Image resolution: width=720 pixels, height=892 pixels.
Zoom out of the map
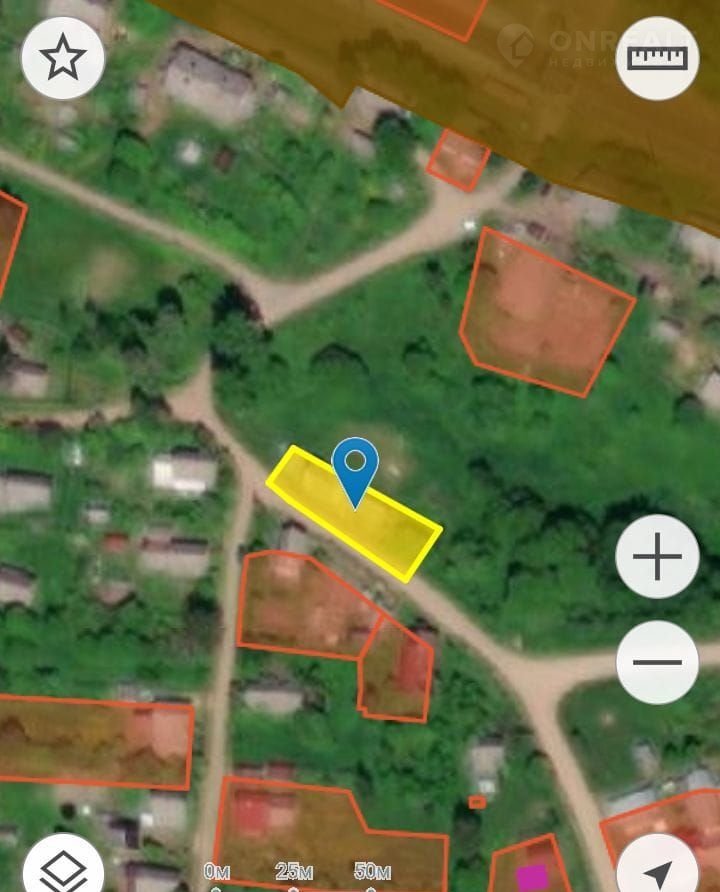(x=657, y=662)
